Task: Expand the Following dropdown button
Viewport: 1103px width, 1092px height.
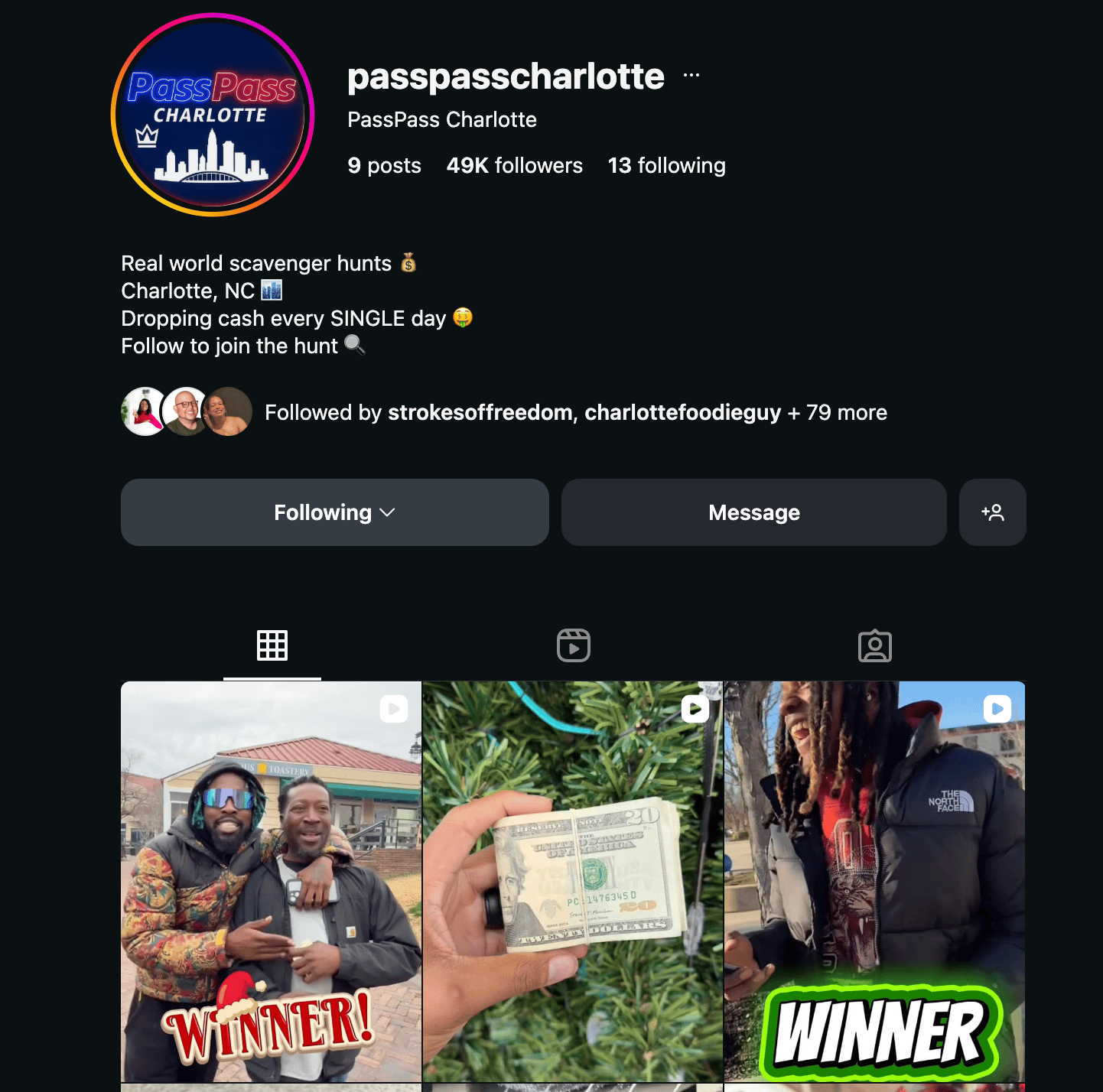Action: [334, 512]
